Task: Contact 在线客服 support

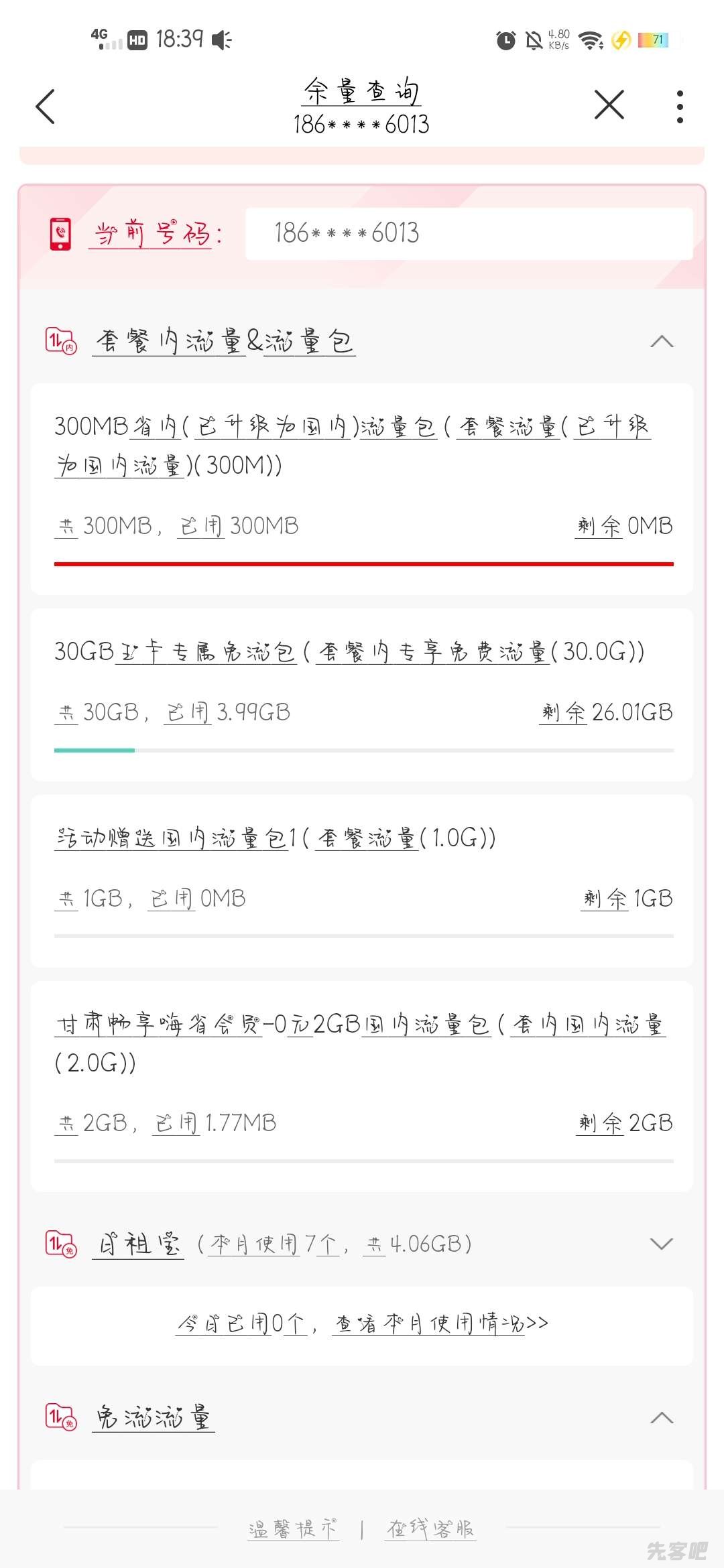Action: pos(430,1529)
